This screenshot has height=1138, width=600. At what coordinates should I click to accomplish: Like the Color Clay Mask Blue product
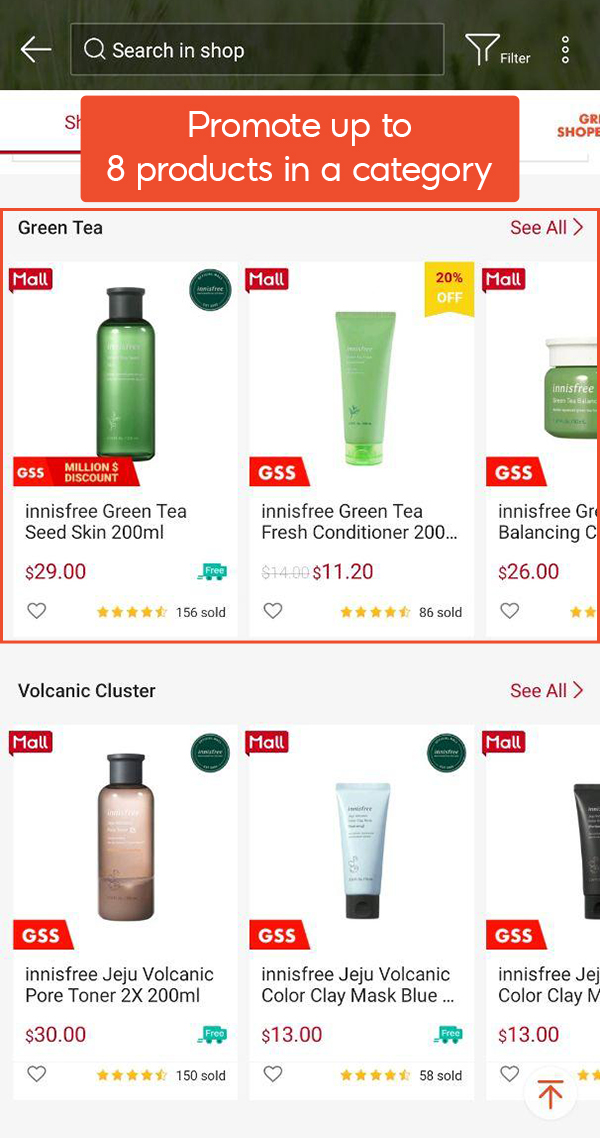[x=273, y=1074]
